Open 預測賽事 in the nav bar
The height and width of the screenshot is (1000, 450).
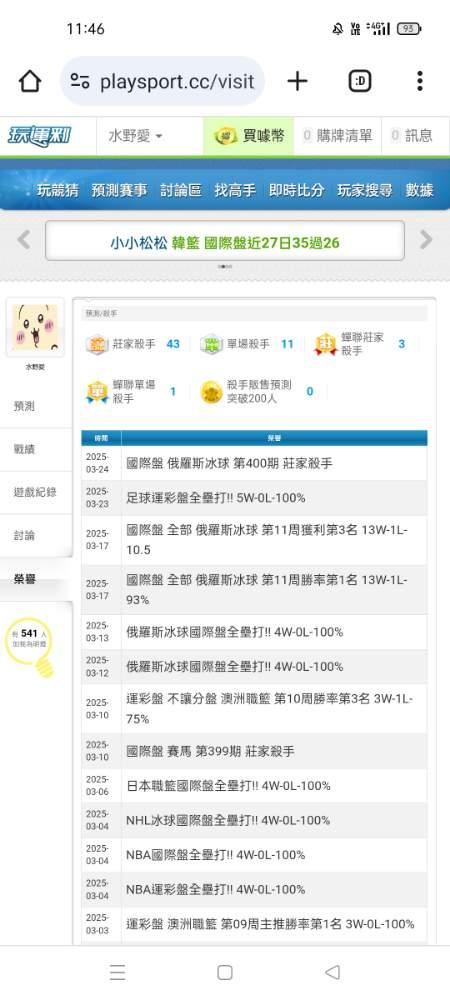[x=119, y=190]
